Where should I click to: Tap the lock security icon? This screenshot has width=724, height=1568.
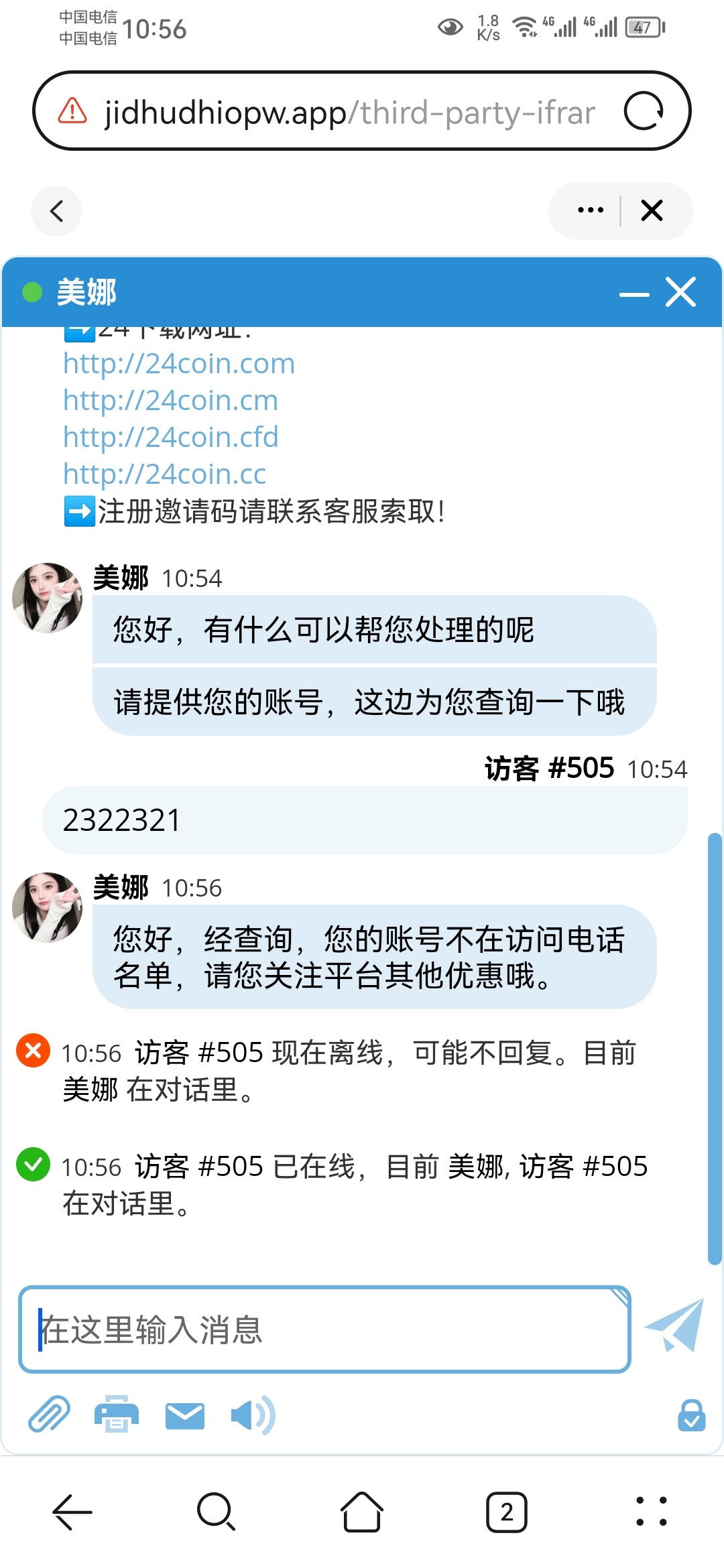[x=691, y=1415]
